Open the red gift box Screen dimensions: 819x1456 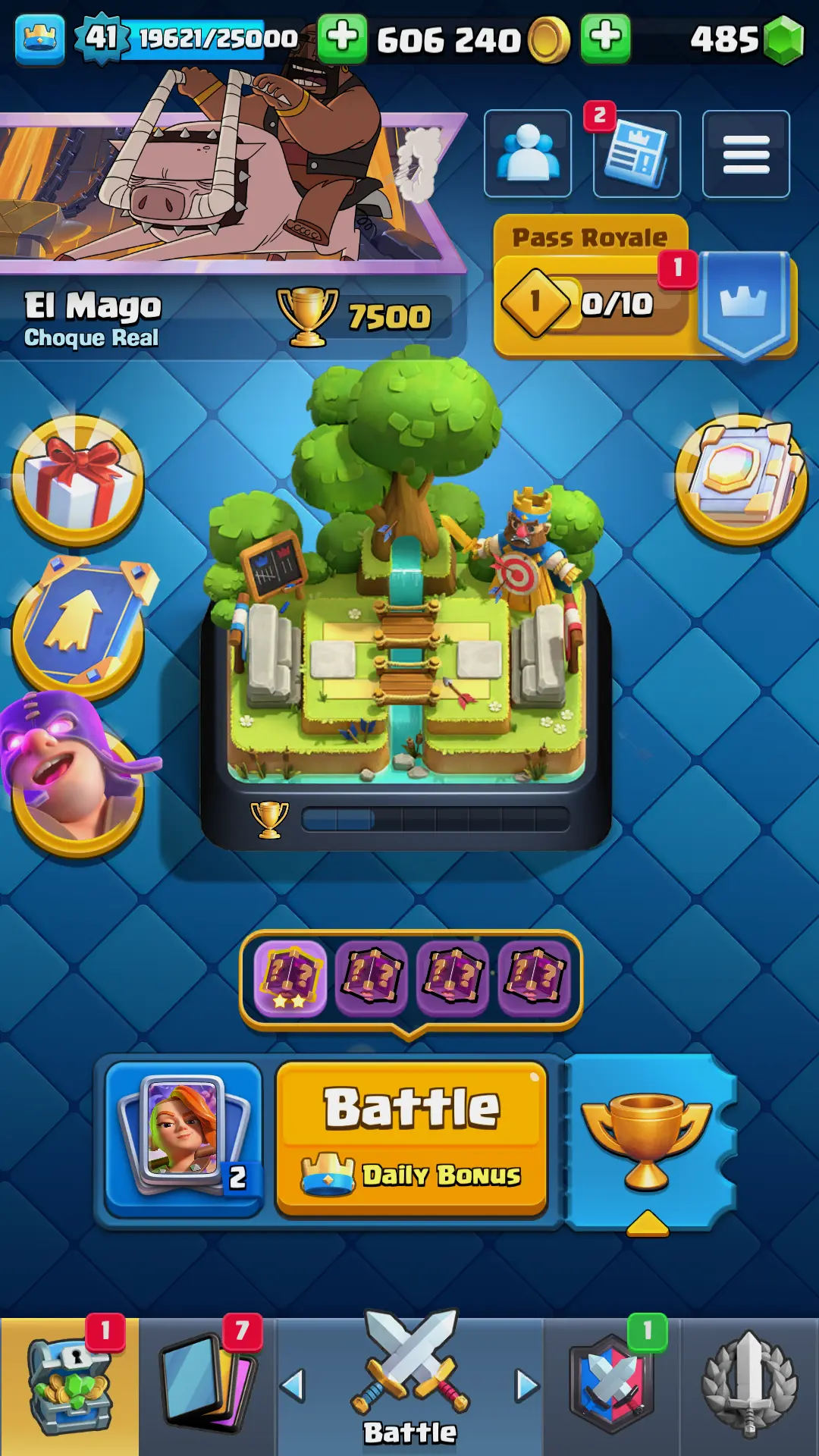[x=77, y=481]
